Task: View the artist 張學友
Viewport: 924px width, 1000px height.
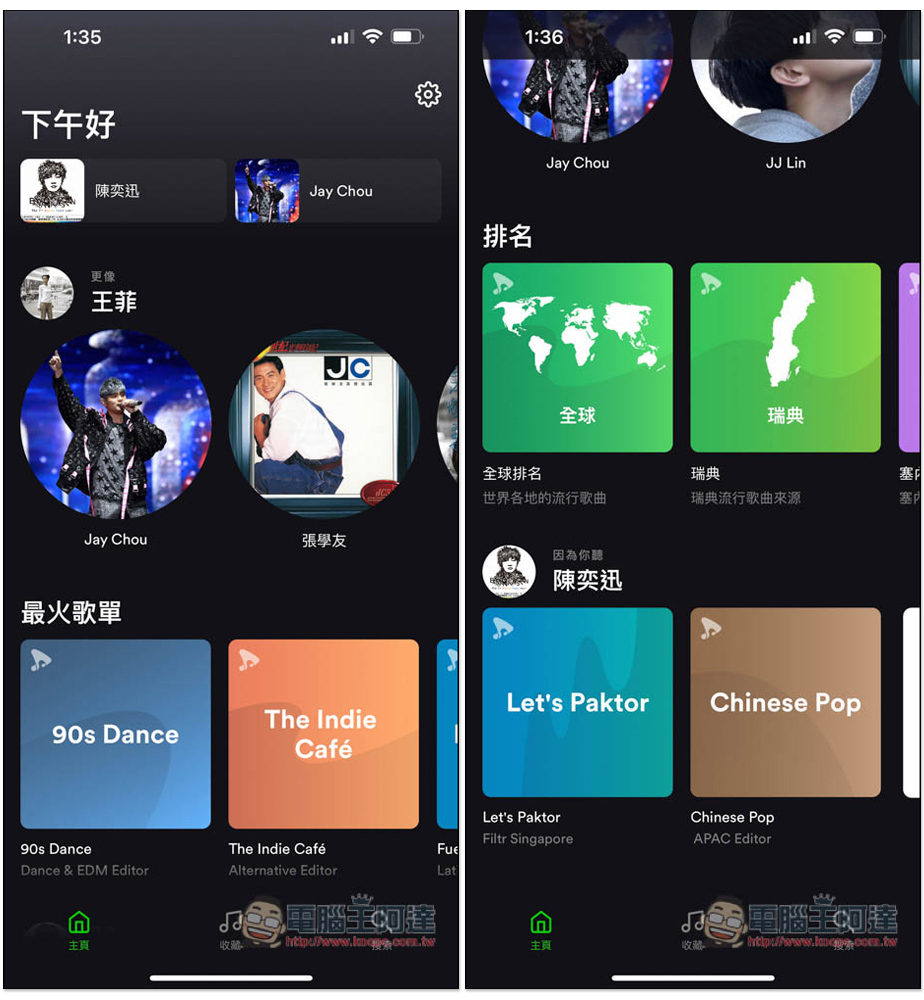Action: coord(324,424)
